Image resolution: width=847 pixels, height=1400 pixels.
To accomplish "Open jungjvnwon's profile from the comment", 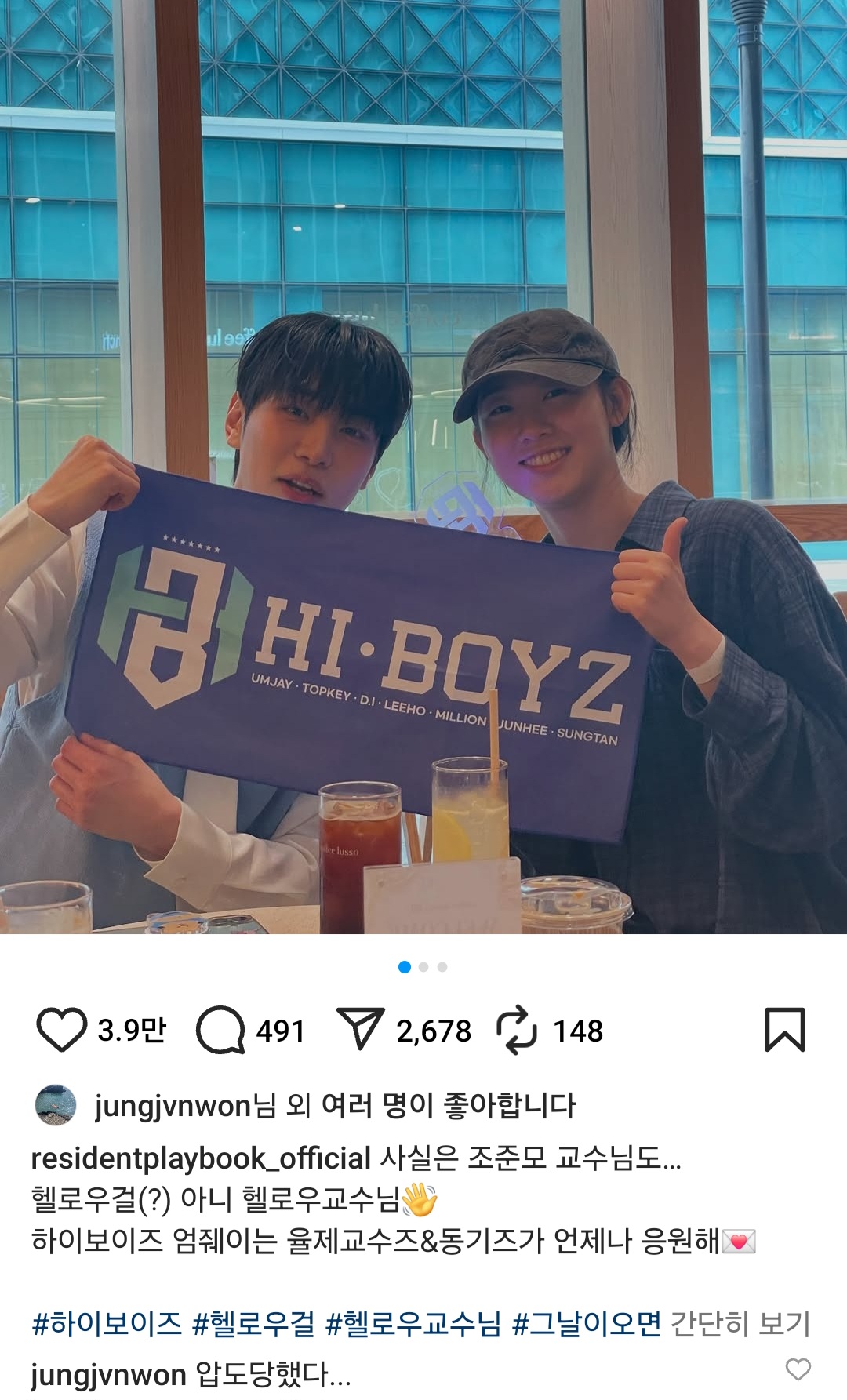I will pos(108,1374).
